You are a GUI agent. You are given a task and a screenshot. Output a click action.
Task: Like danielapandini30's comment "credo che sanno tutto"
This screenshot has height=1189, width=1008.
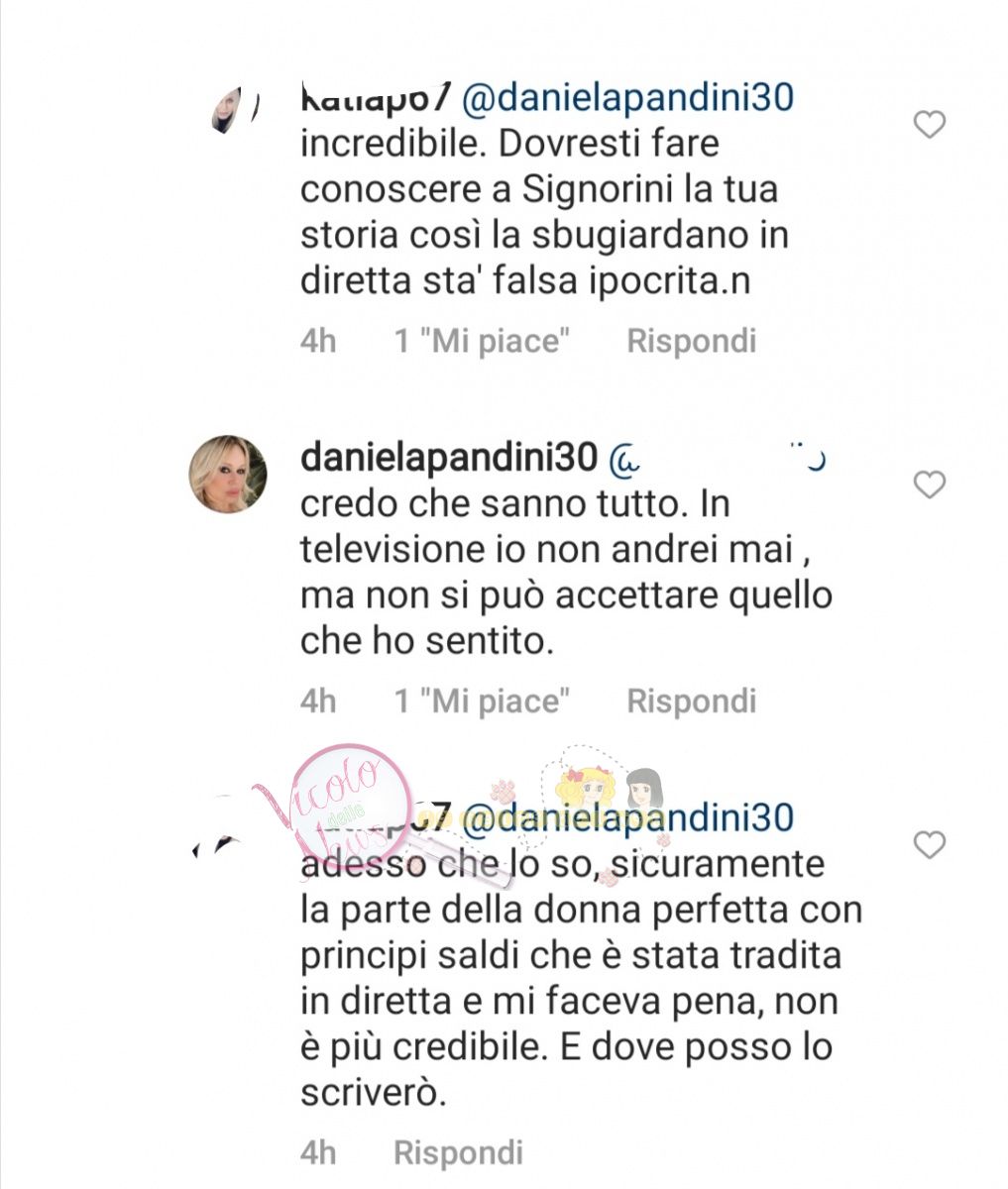pyautogui.click(x=929, y=486)
